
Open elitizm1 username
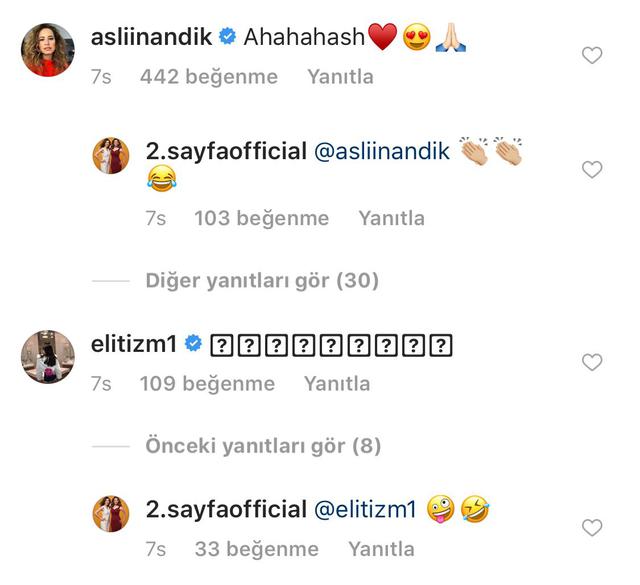[132, 344]
